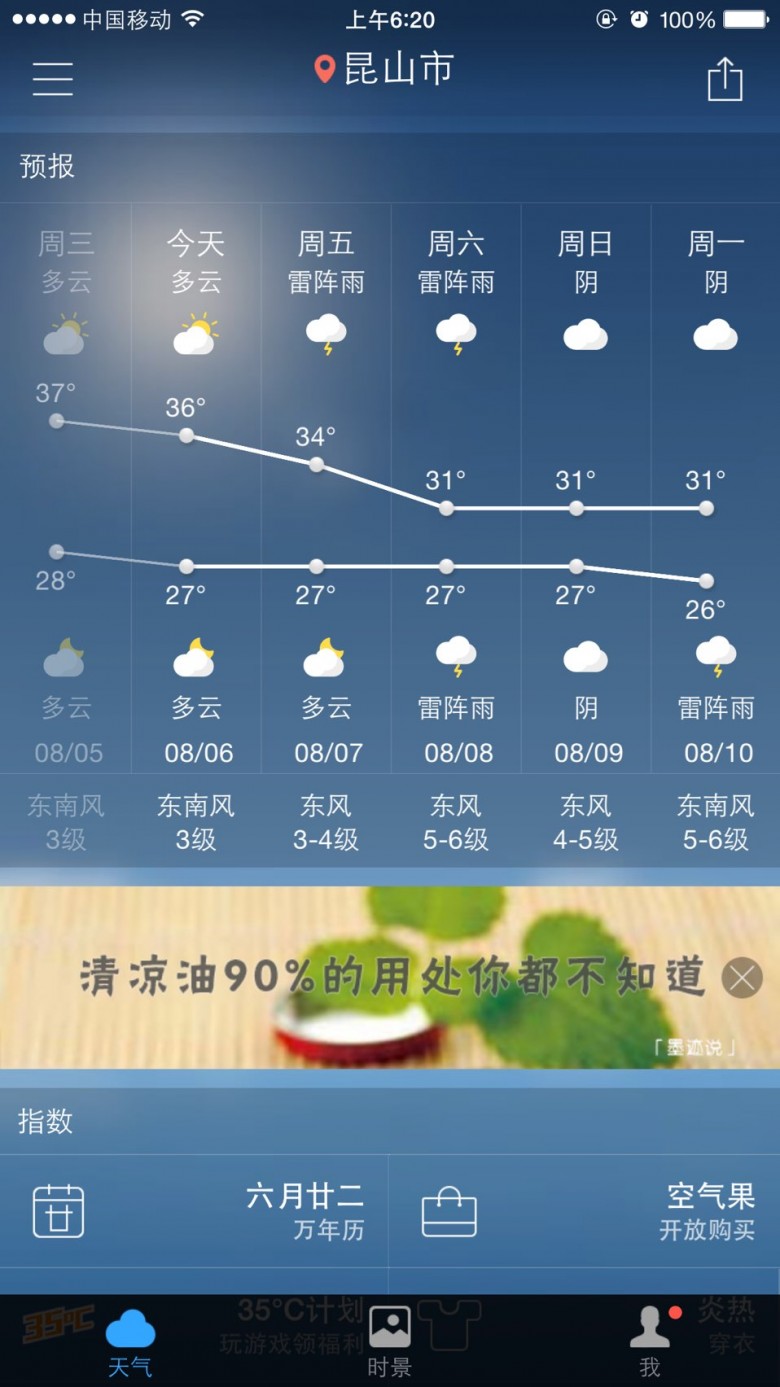Dismiss the 清凉油 ad banner
The image size is (780, 1387).
(x=742, y=978)
